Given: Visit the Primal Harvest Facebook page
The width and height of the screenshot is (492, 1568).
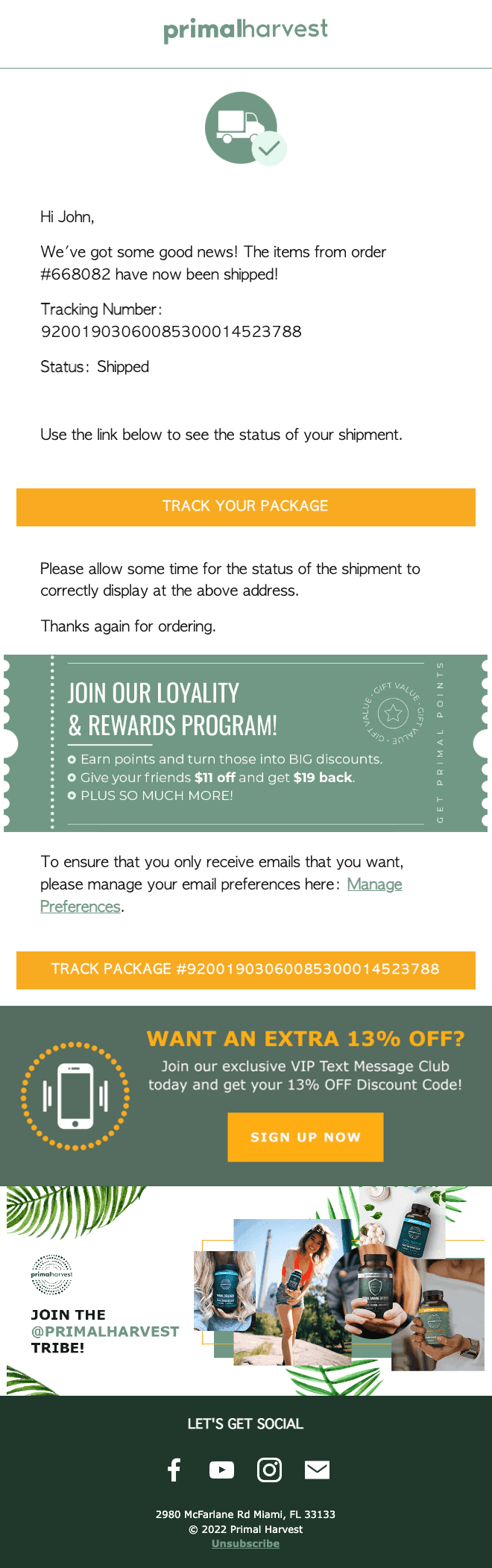Looking at the screenshot, I should pos(174,1470).
